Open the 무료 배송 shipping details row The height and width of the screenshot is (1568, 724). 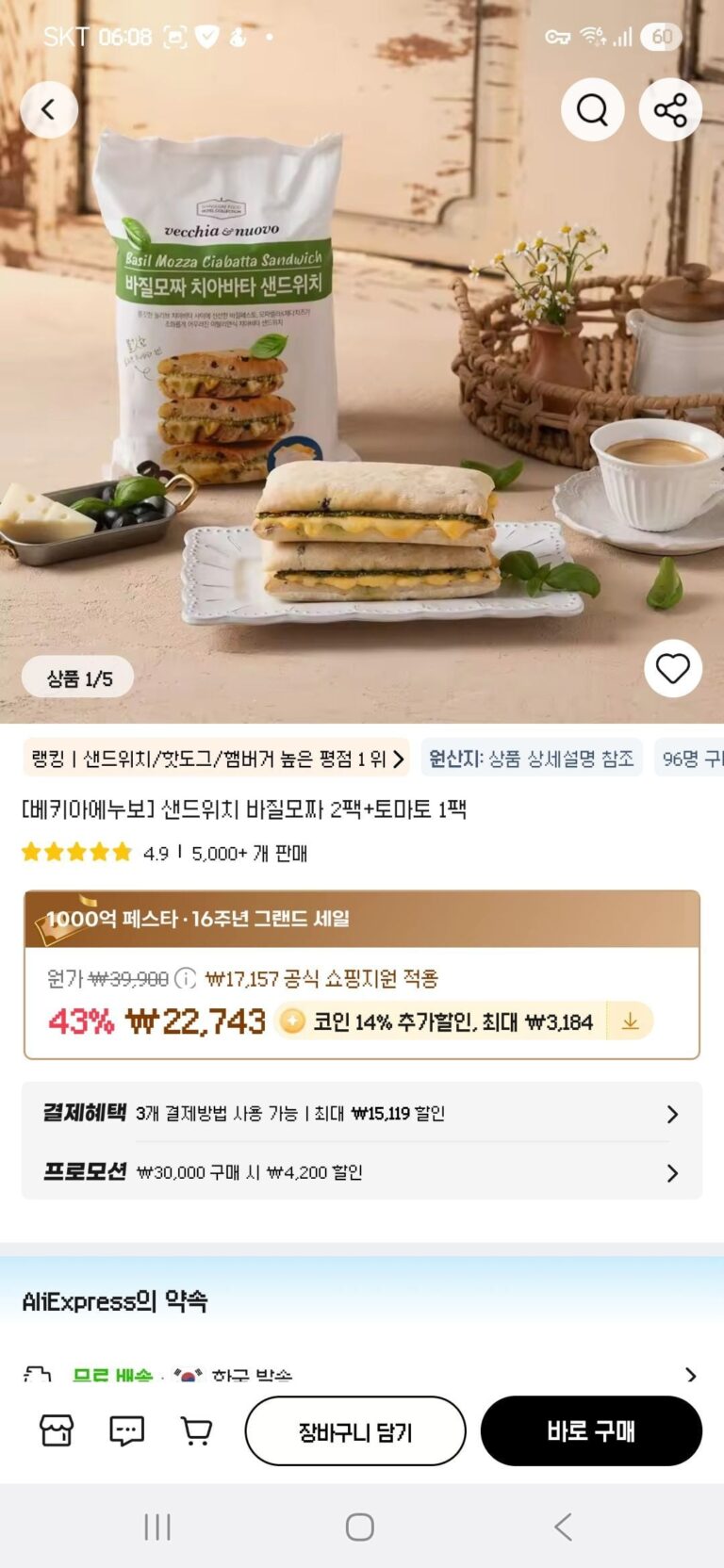362,1374
